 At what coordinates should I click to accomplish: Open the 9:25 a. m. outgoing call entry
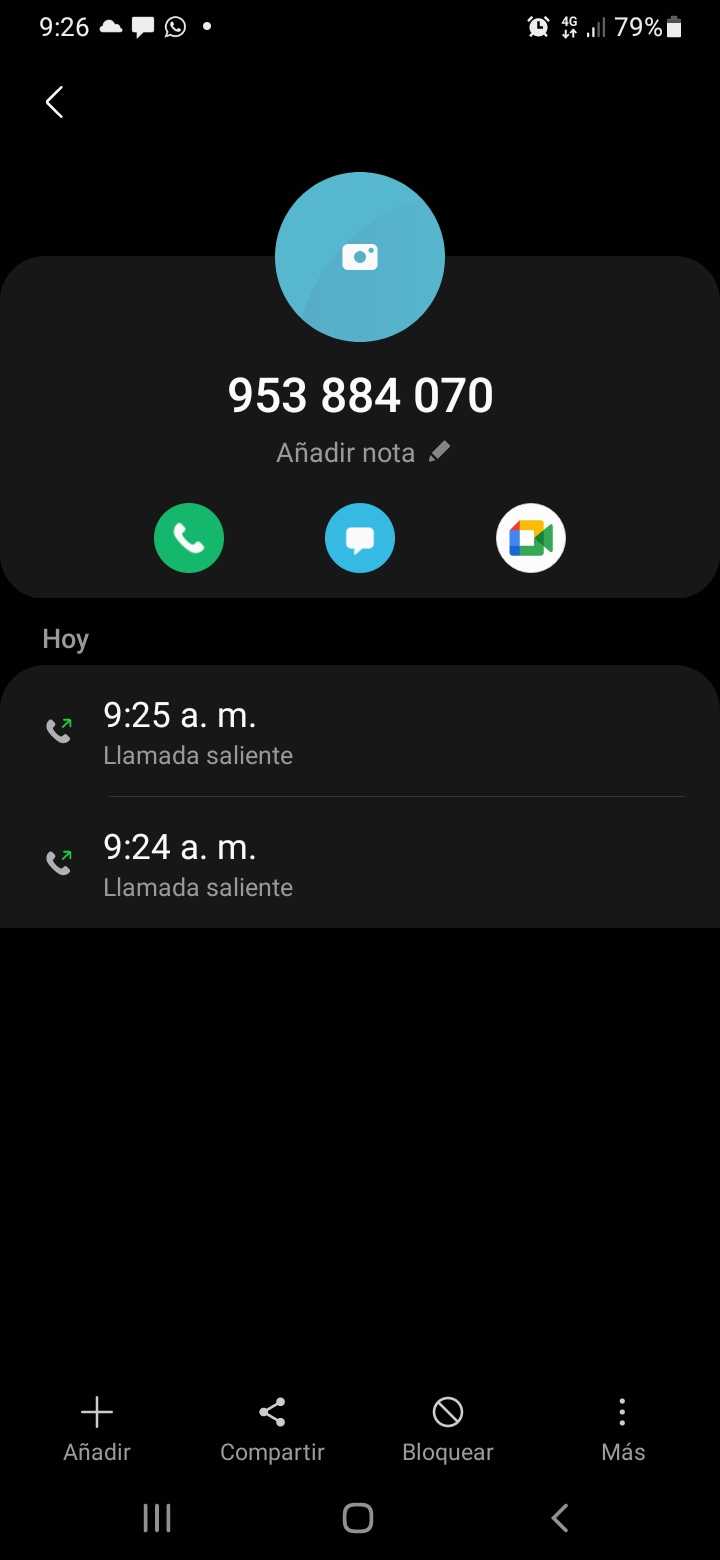(360, 732)
